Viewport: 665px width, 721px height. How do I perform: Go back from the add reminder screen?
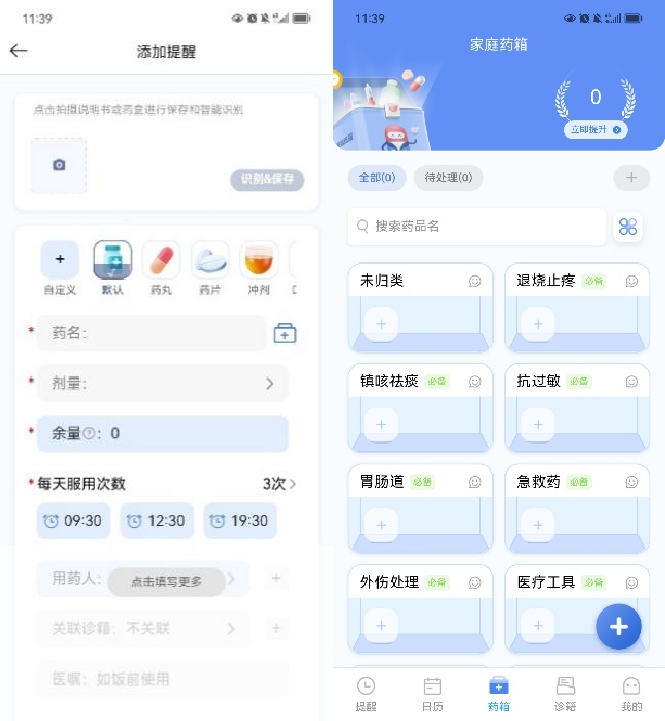coord(18,52)
